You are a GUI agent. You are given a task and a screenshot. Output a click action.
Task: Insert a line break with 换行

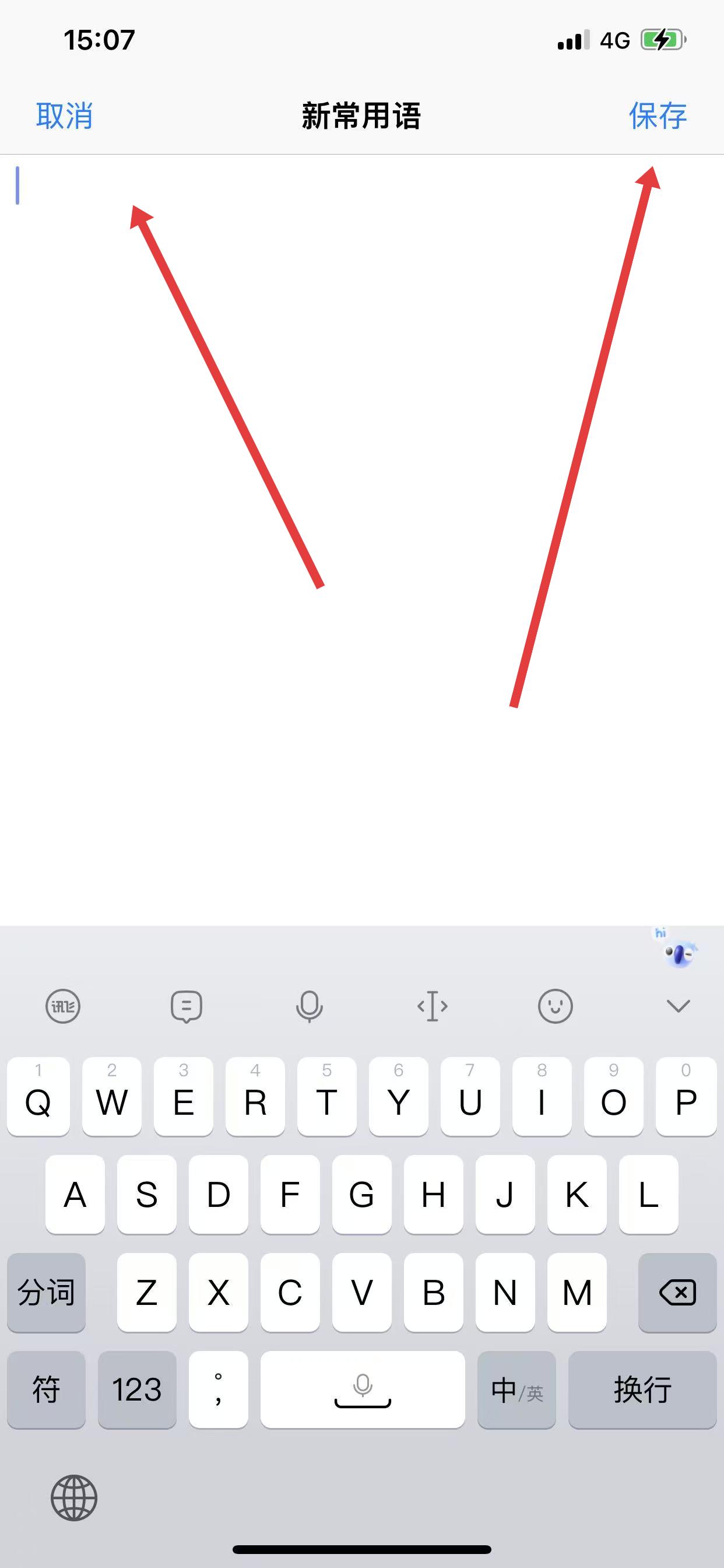coord(642,1389)
